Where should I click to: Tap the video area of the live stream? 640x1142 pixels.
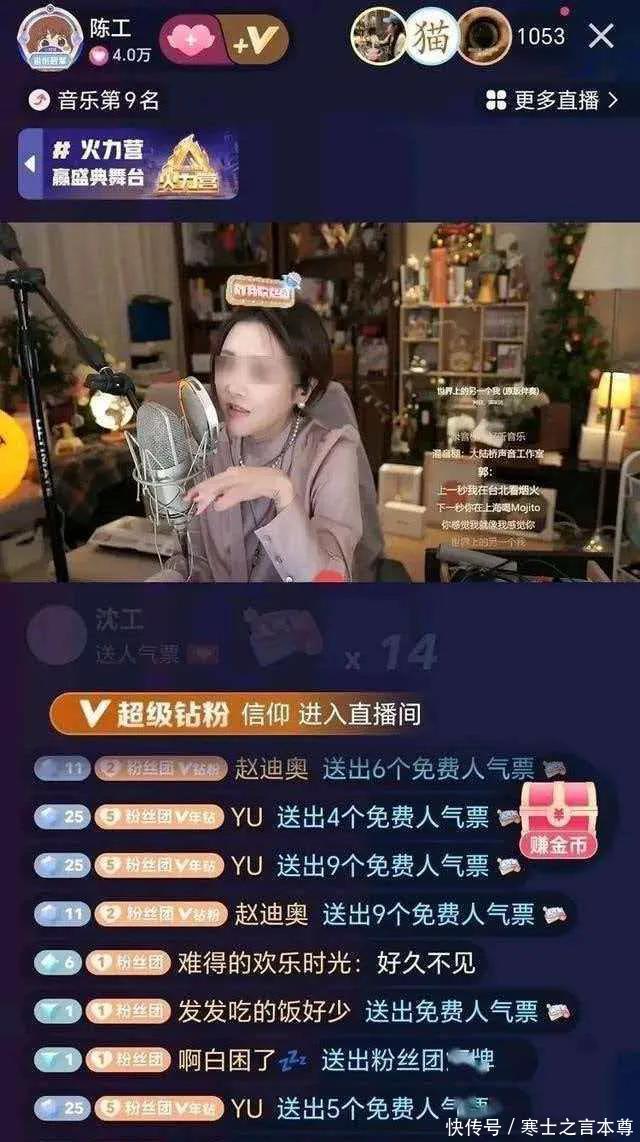click(x=320, y=402)
